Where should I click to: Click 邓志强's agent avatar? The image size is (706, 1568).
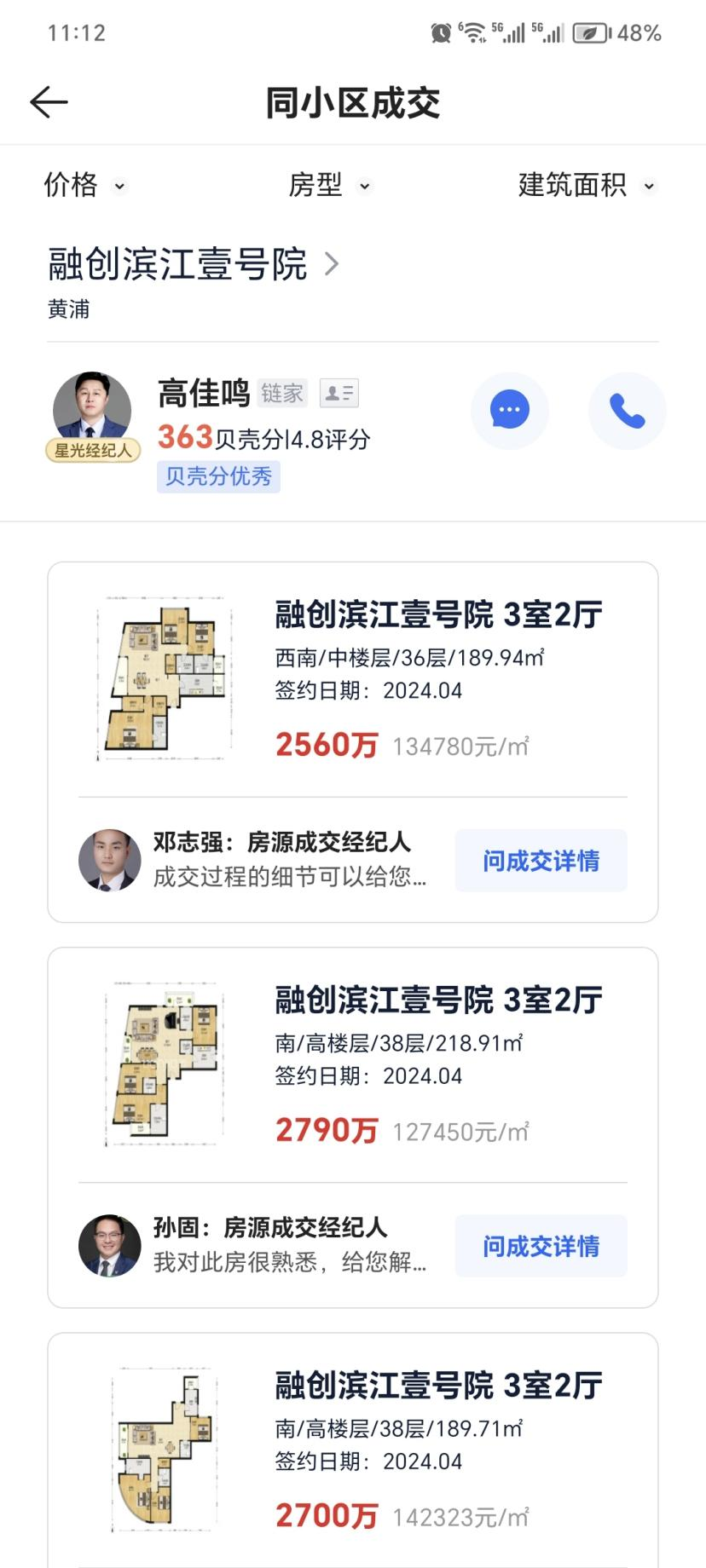[x=109, y=860]
